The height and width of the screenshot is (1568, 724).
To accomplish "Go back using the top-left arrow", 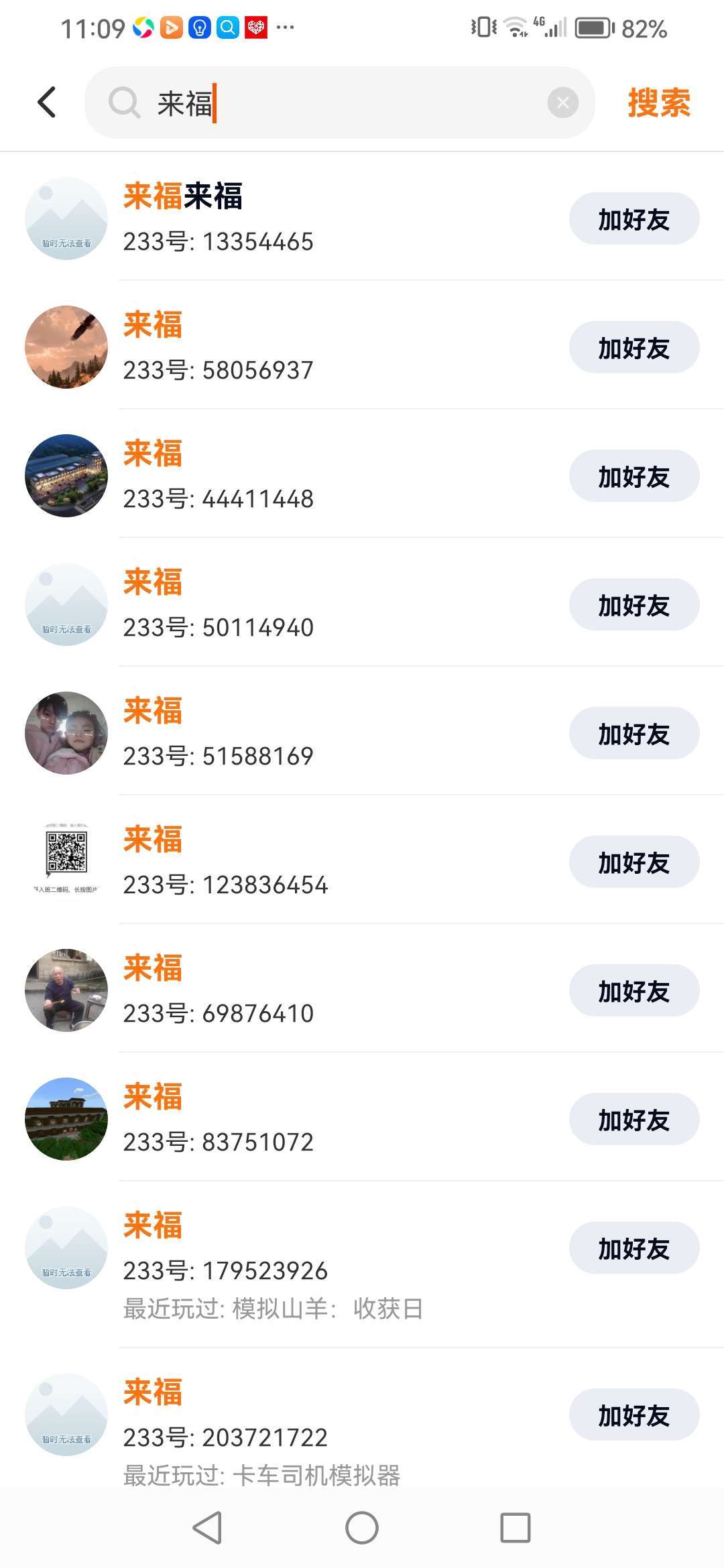I will point(46,103).
